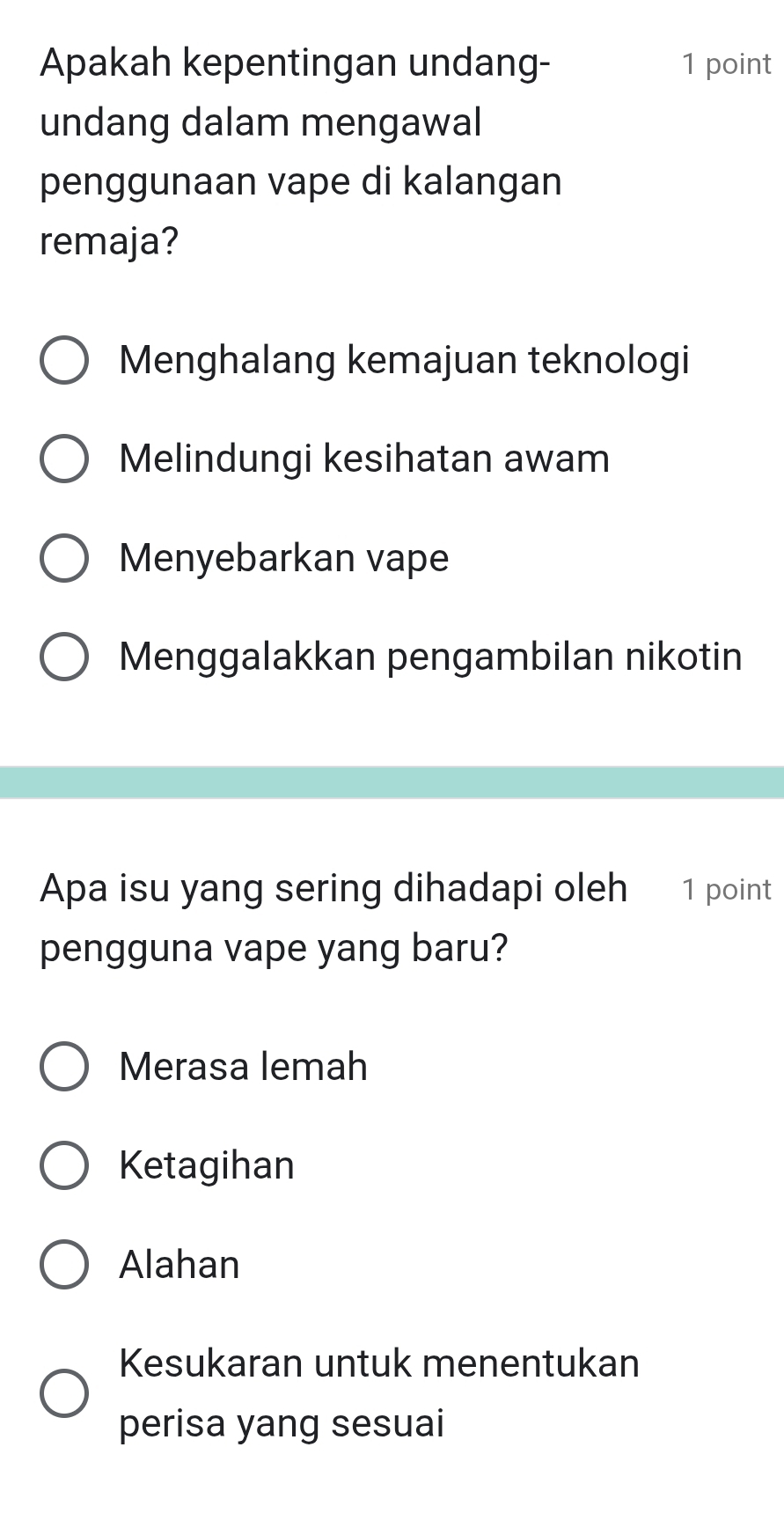Select 'Ketagihan' as the answer
The image size is (784, 1528).
63,1166
